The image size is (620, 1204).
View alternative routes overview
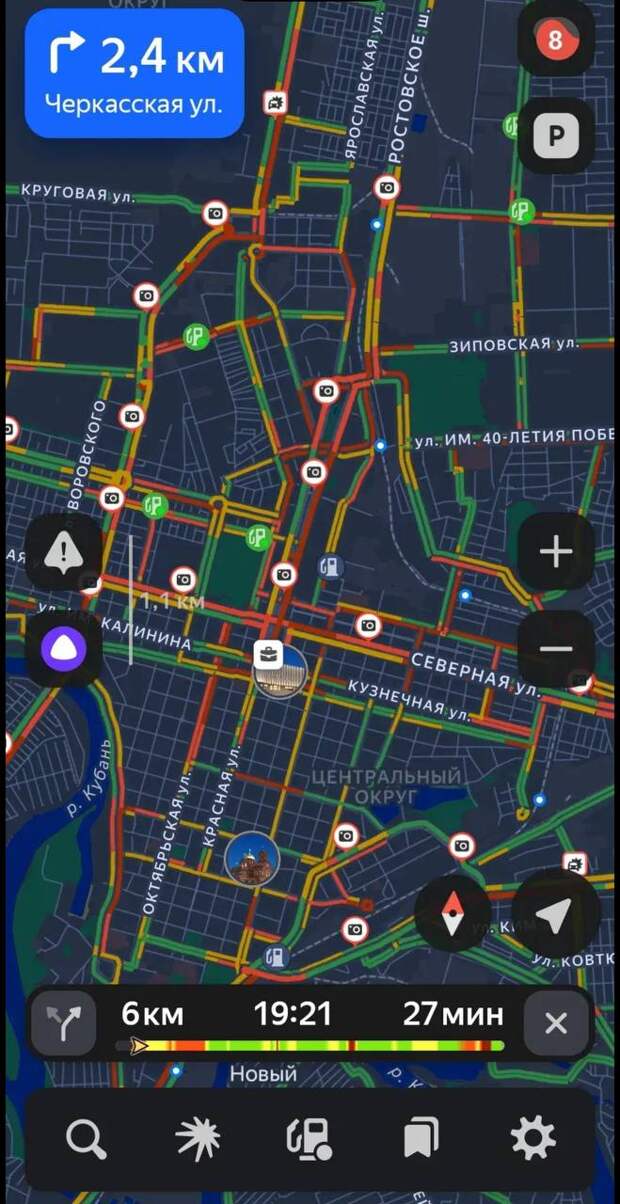point(63,1022)
